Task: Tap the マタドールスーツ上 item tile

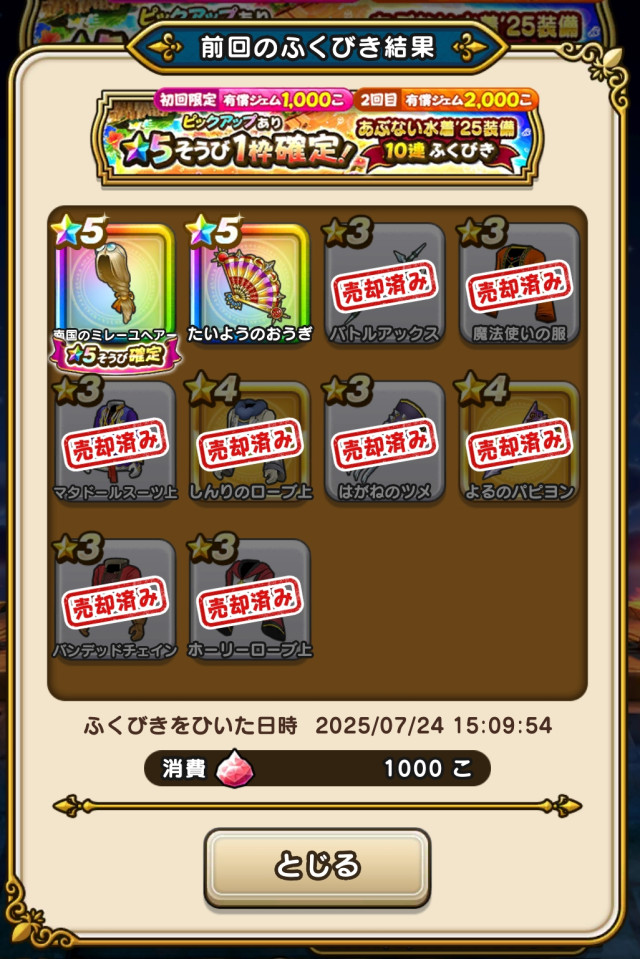Action: pos(114,442)
